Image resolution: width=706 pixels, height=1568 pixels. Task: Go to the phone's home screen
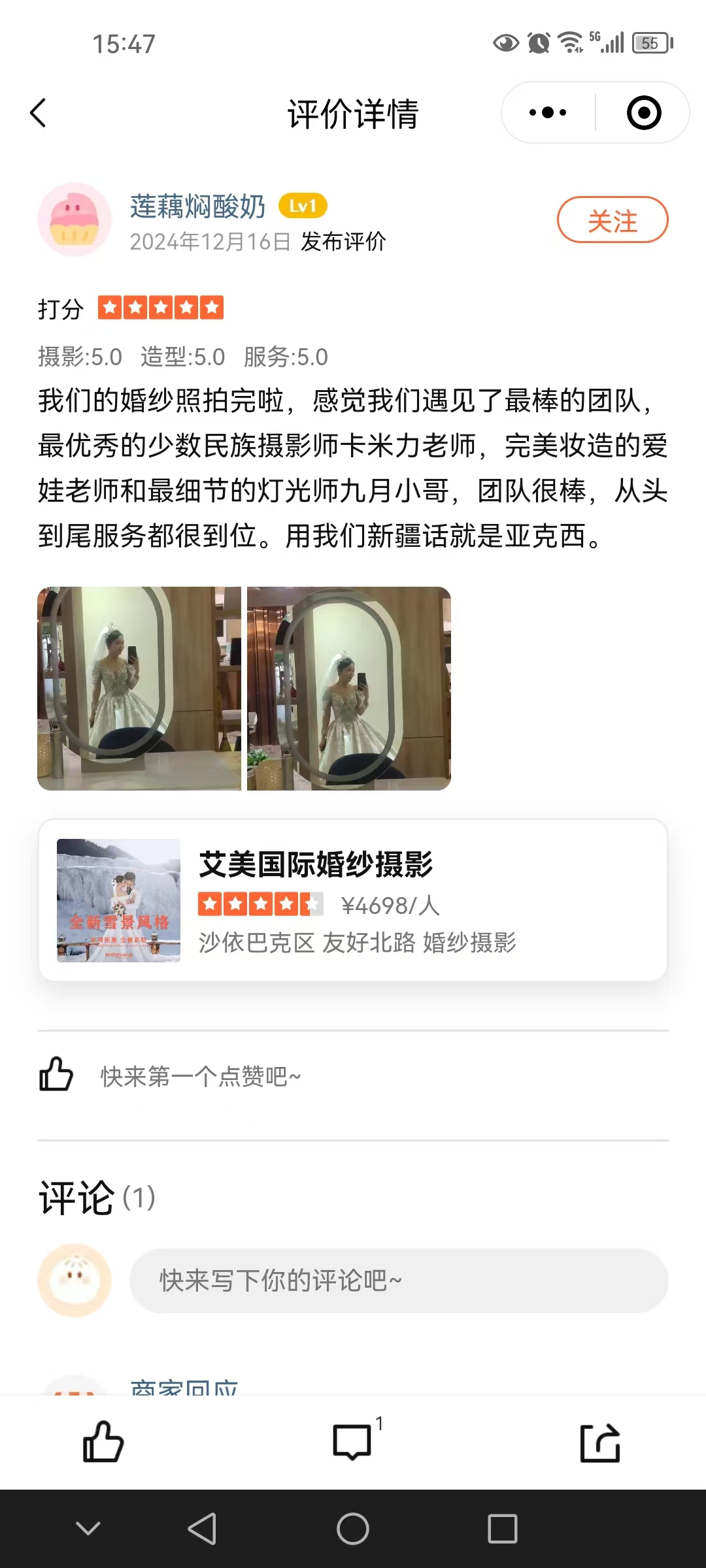(353, 1529)
